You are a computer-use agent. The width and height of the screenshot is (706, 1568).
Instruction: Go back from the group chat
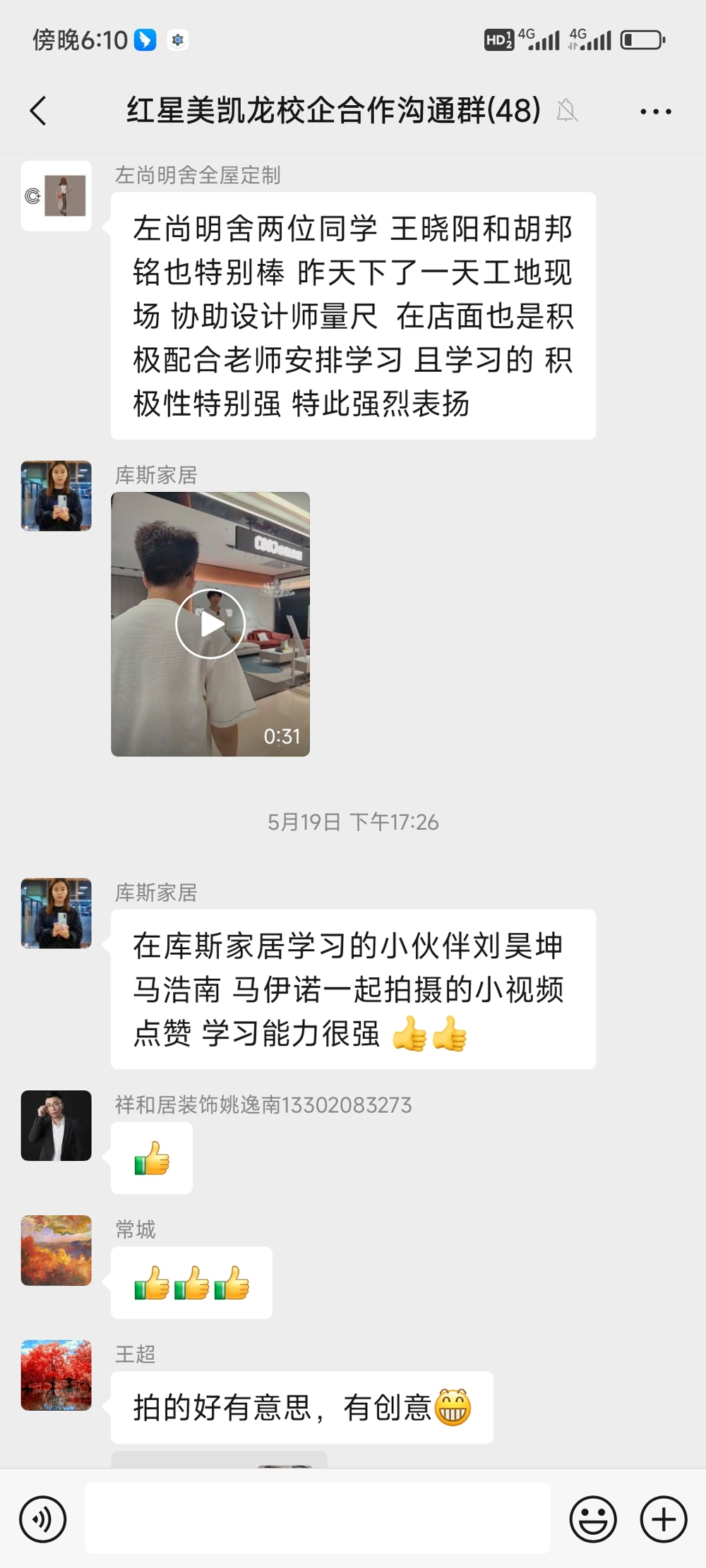coord(39,111)
